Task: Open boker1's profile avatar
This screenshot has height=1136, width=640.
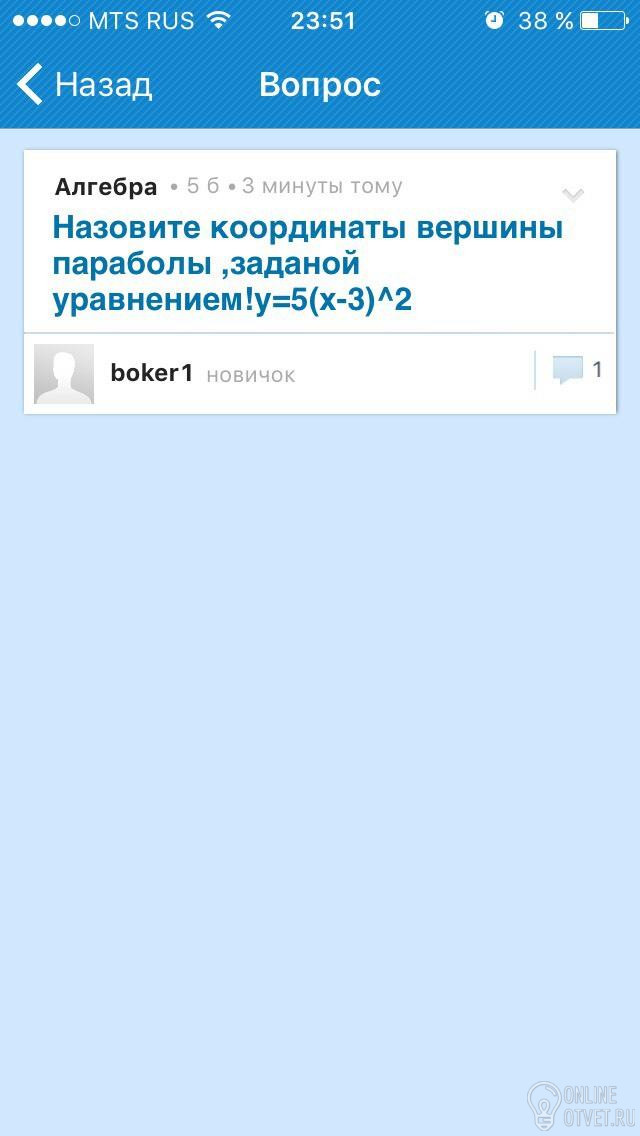Action: click(x=64, y=374)
